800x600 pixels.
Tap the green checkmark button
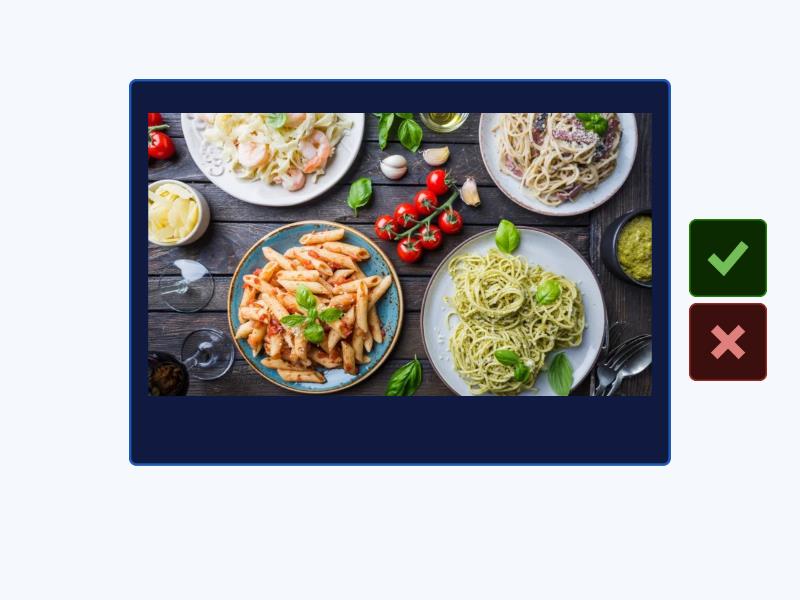point(727,258)
